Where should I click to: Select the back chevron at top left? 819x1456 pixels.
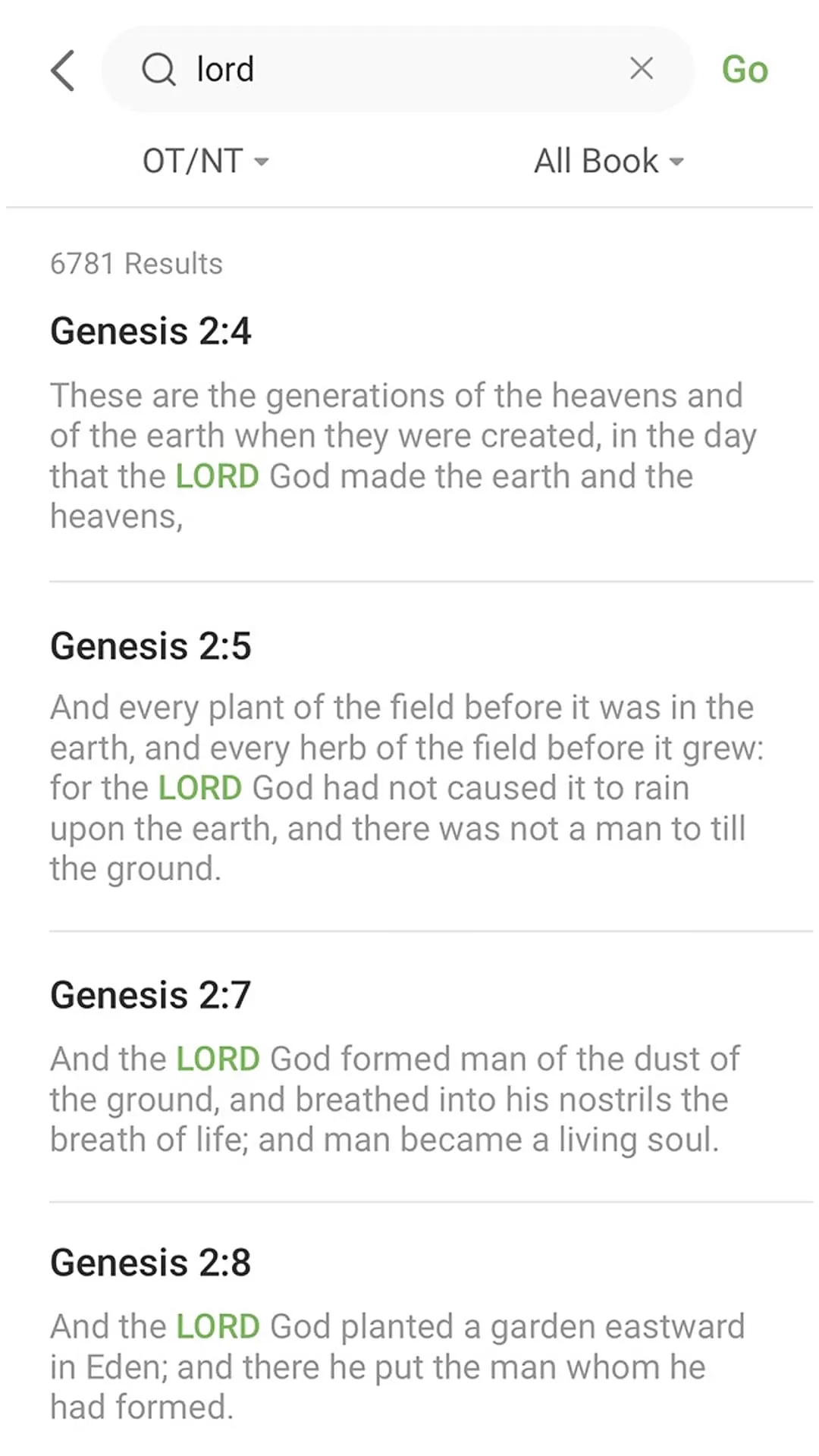[63, 69]
